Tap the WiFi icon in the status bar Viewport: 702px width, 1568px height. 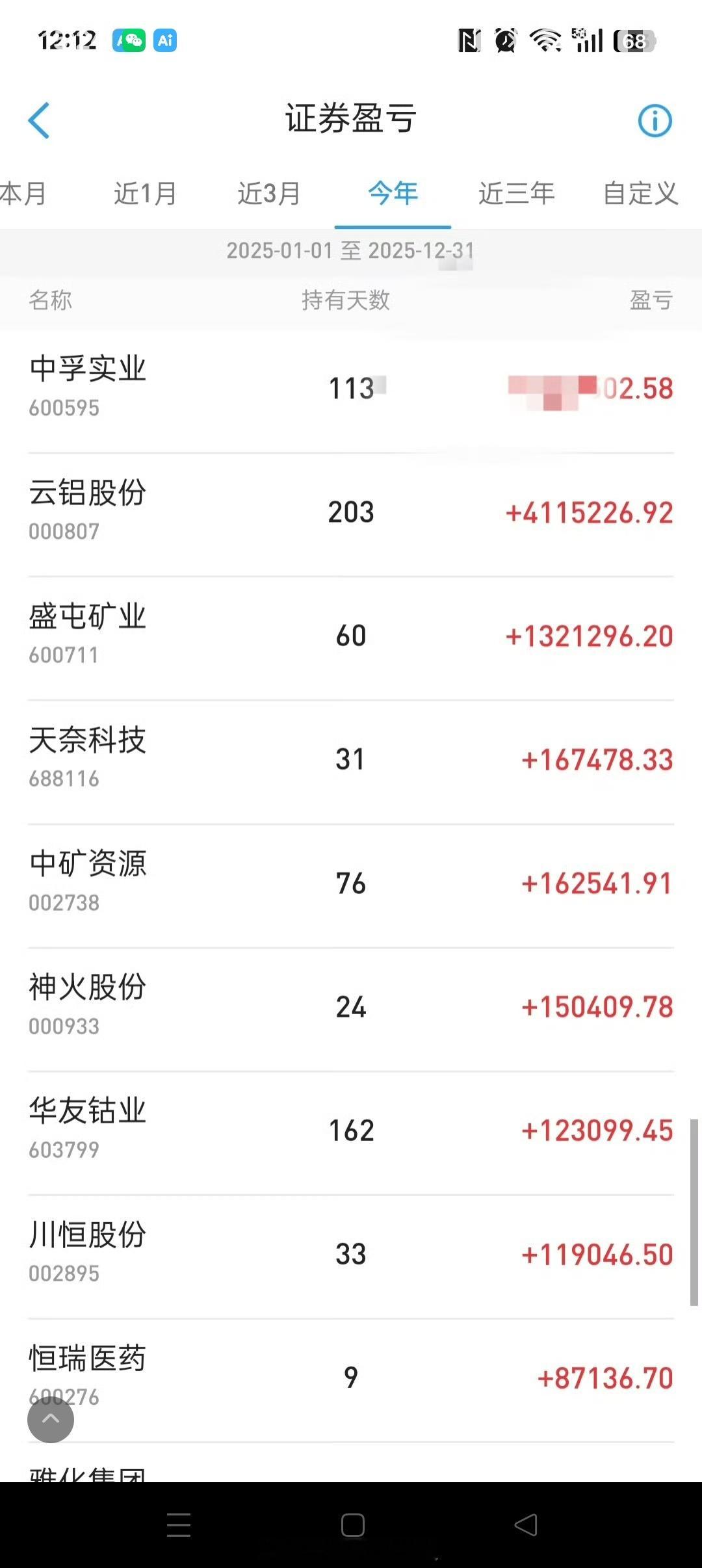(546, 40)
